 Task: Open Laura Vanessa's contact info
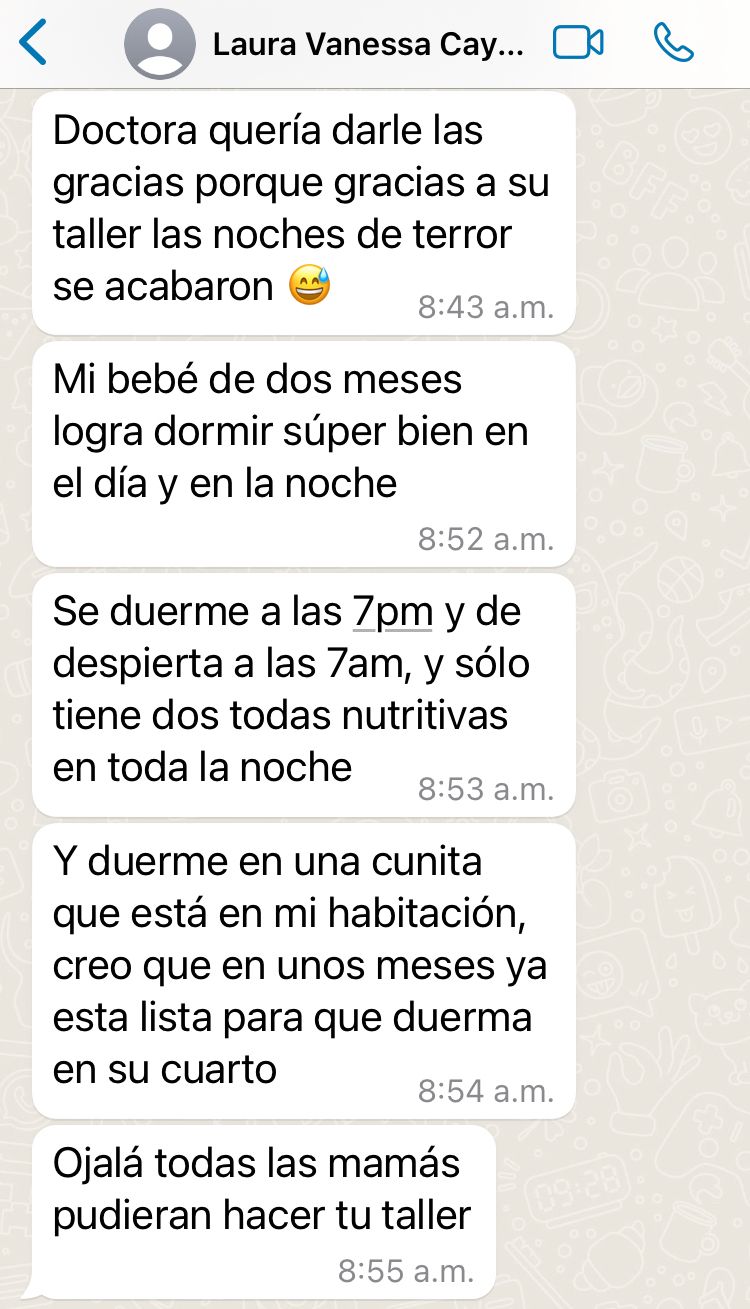click(x=368, y=45)
